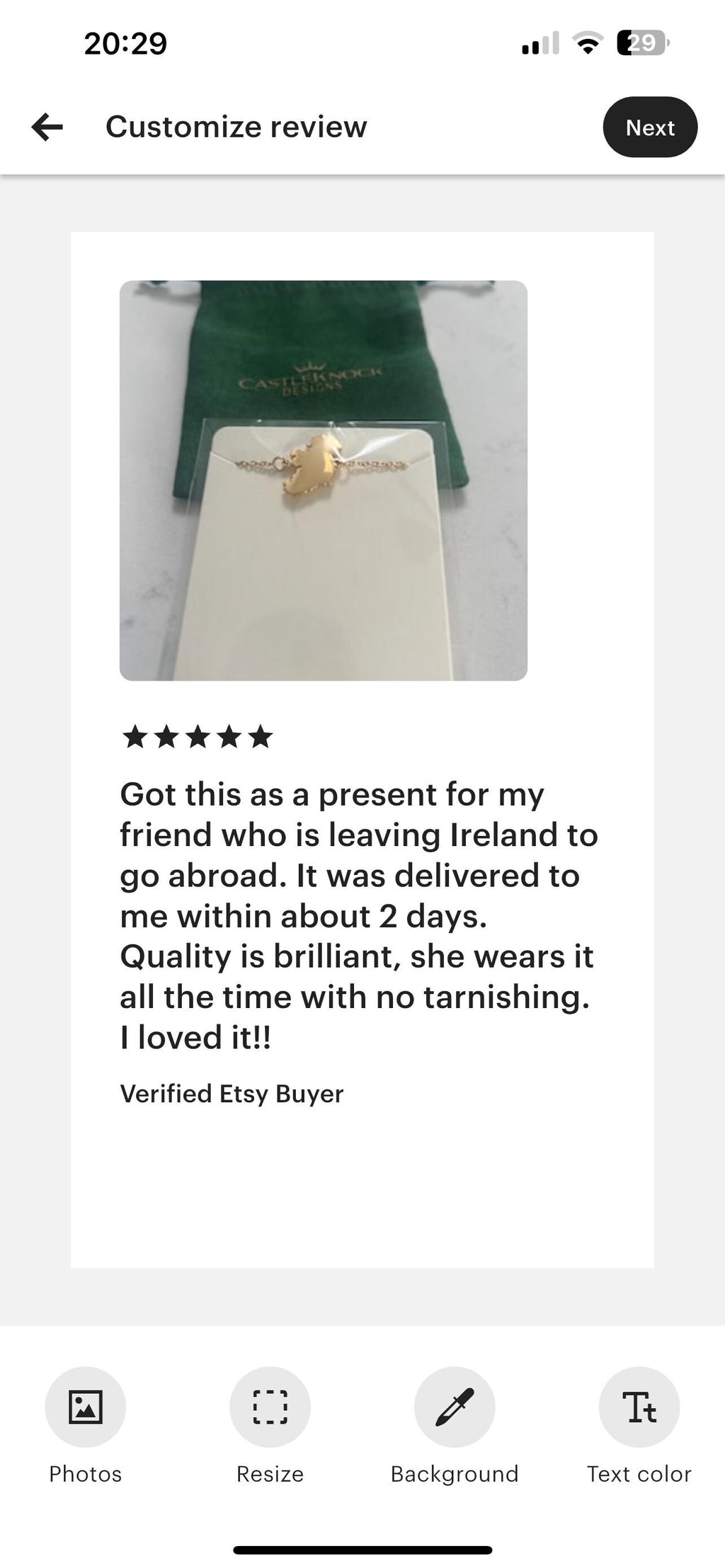725x1568 pixels.
Task: Open the Text color picker
Action: pyautogui.click(x=639, y=1407)
